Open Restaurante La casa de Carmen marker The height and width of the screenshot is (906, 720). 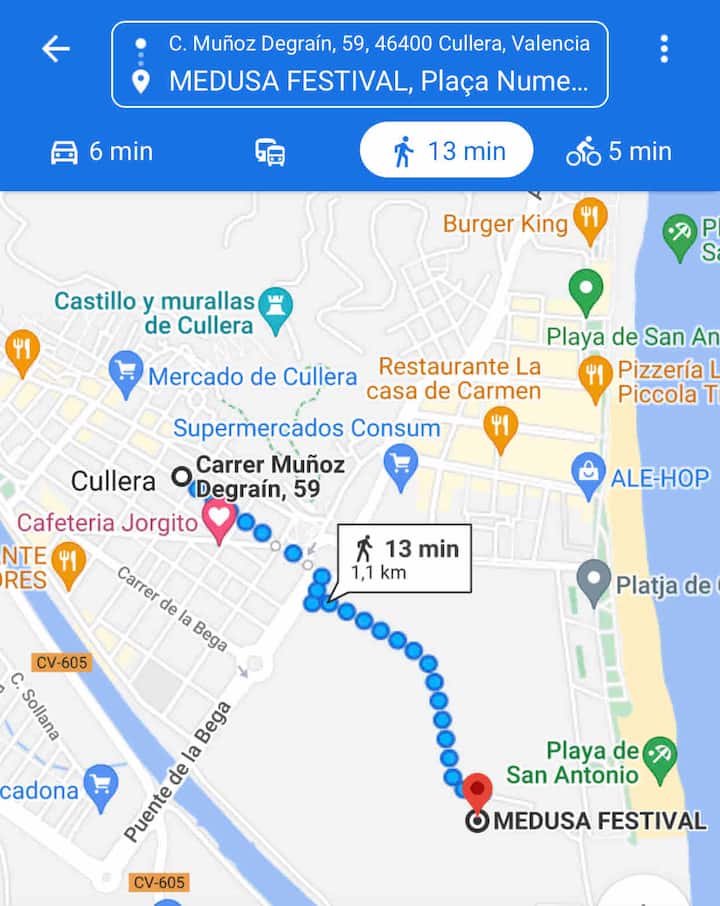coord(500,426)
